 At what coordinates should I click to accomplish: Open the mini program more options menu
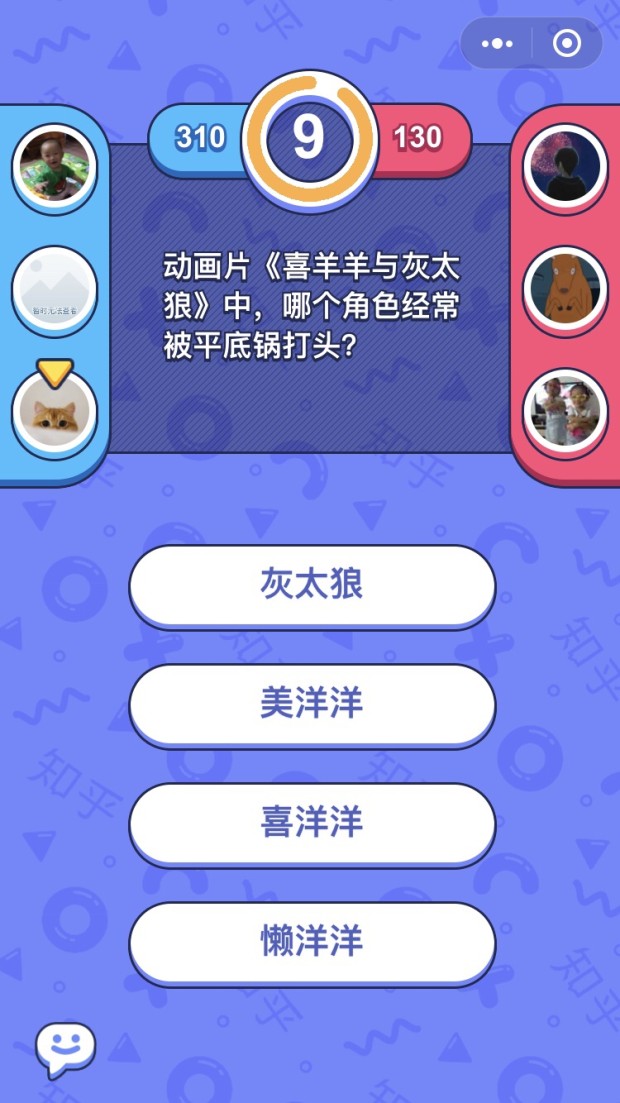click(x=497, y=44)
